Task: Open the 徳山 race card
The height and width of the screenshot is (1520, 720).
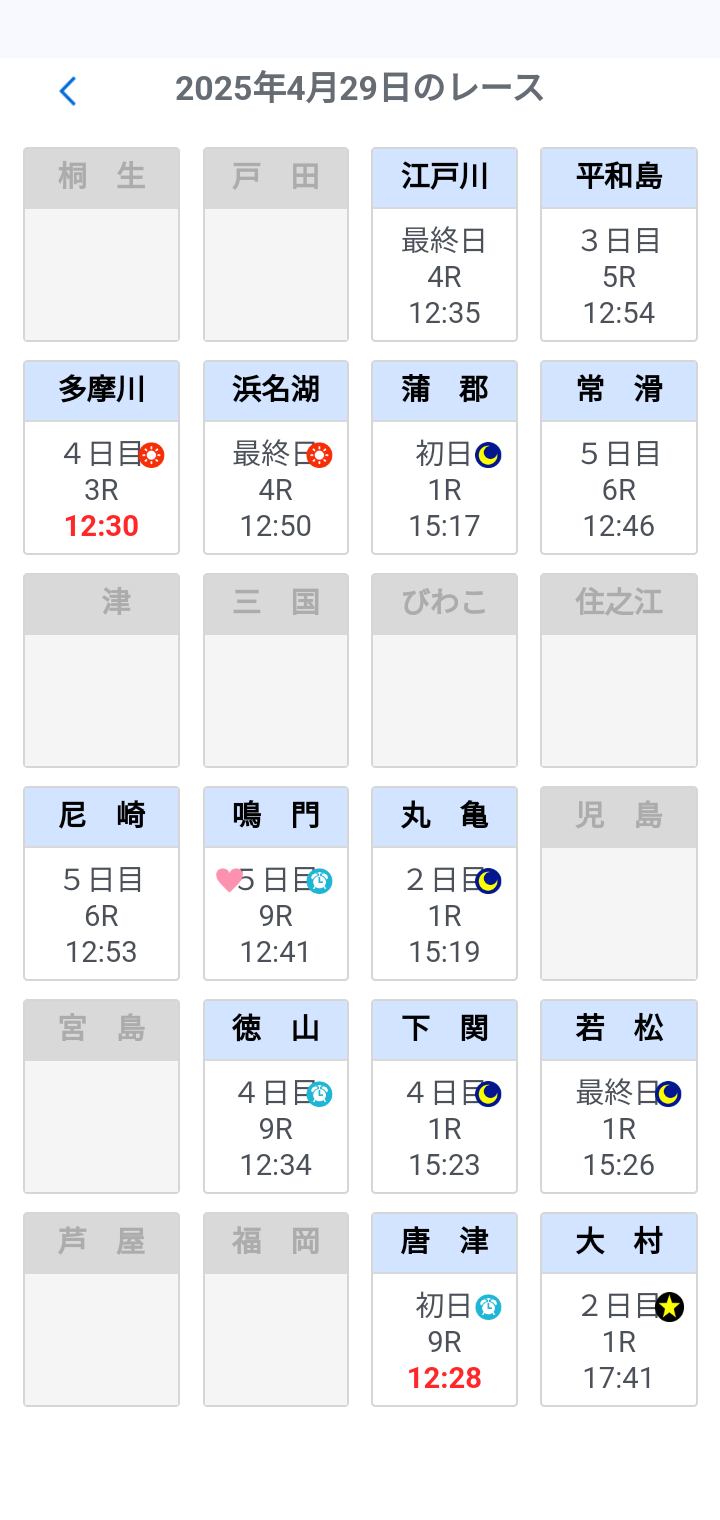Action: tap(275, 1098)
